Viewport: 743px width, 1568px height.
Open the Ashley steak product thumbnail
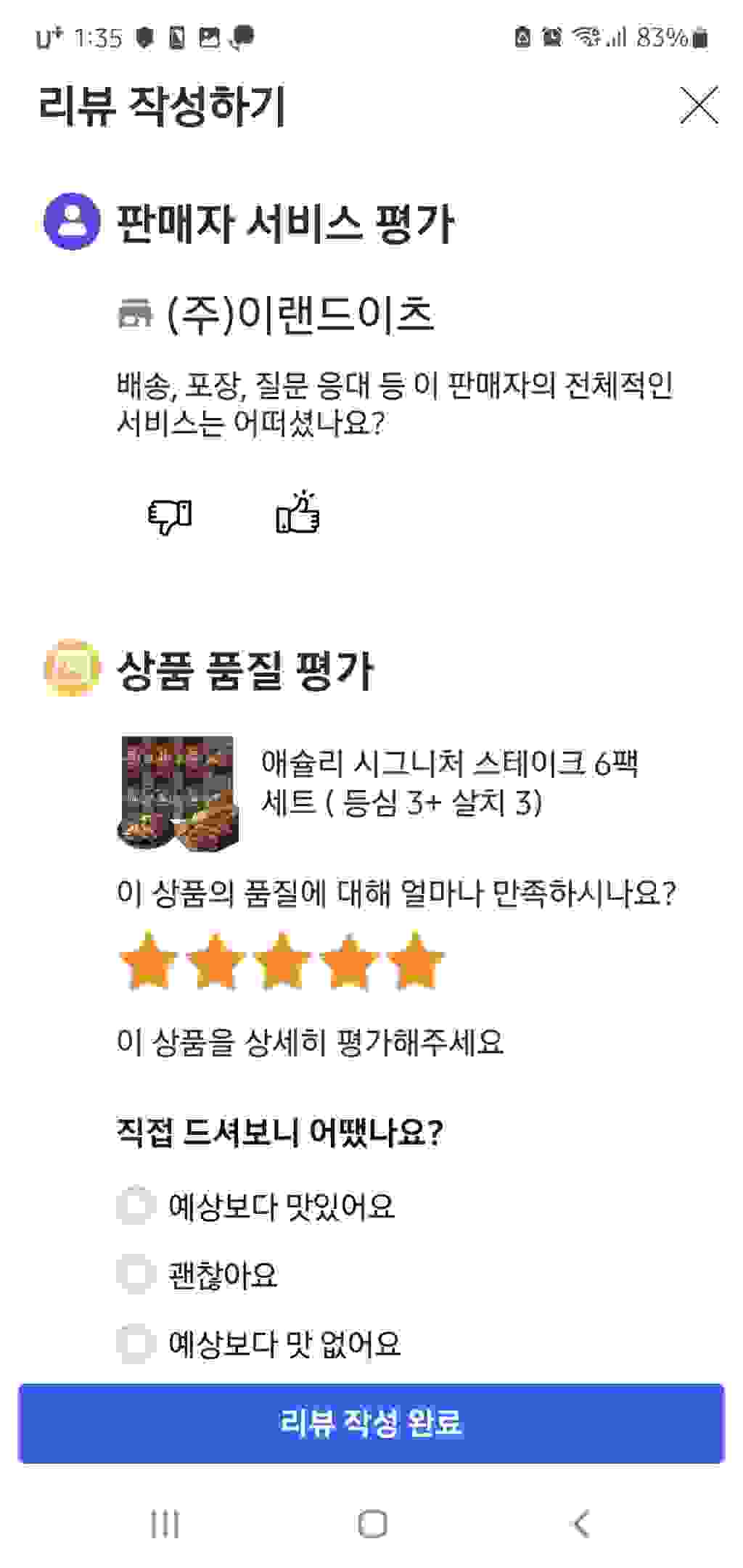(178, 793)
